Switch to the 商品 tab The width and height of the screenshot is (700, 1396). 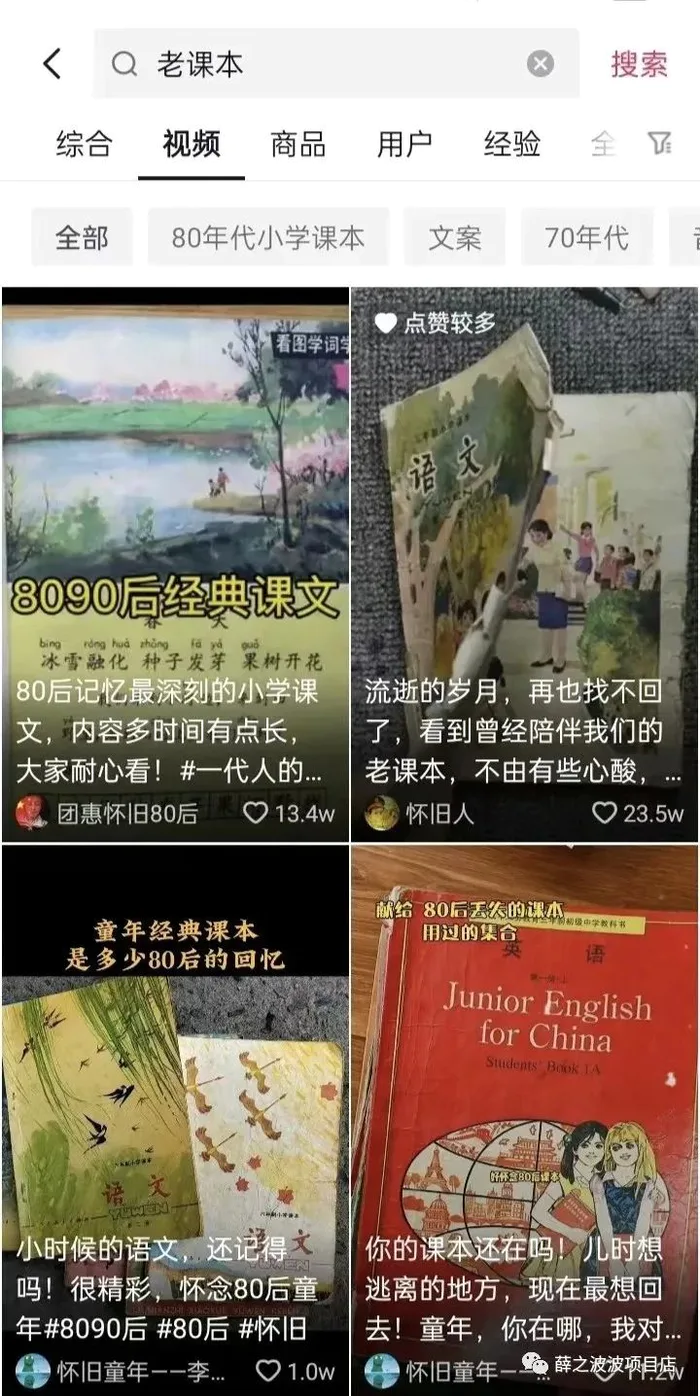pos(298,144)
